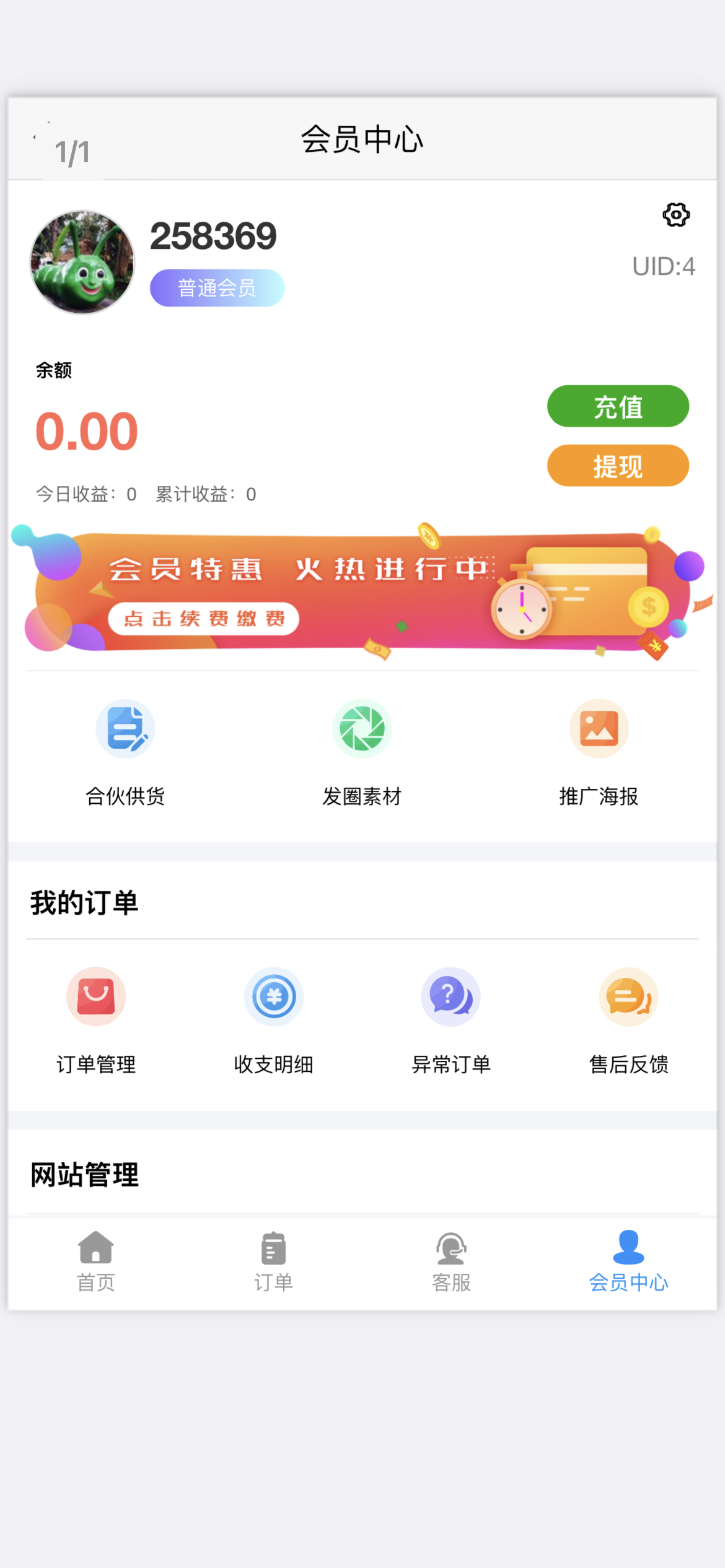Open 售后反馈 after-sales feedback
This screenshot has height=1568, width=725.
click(x=628, y=1022)
